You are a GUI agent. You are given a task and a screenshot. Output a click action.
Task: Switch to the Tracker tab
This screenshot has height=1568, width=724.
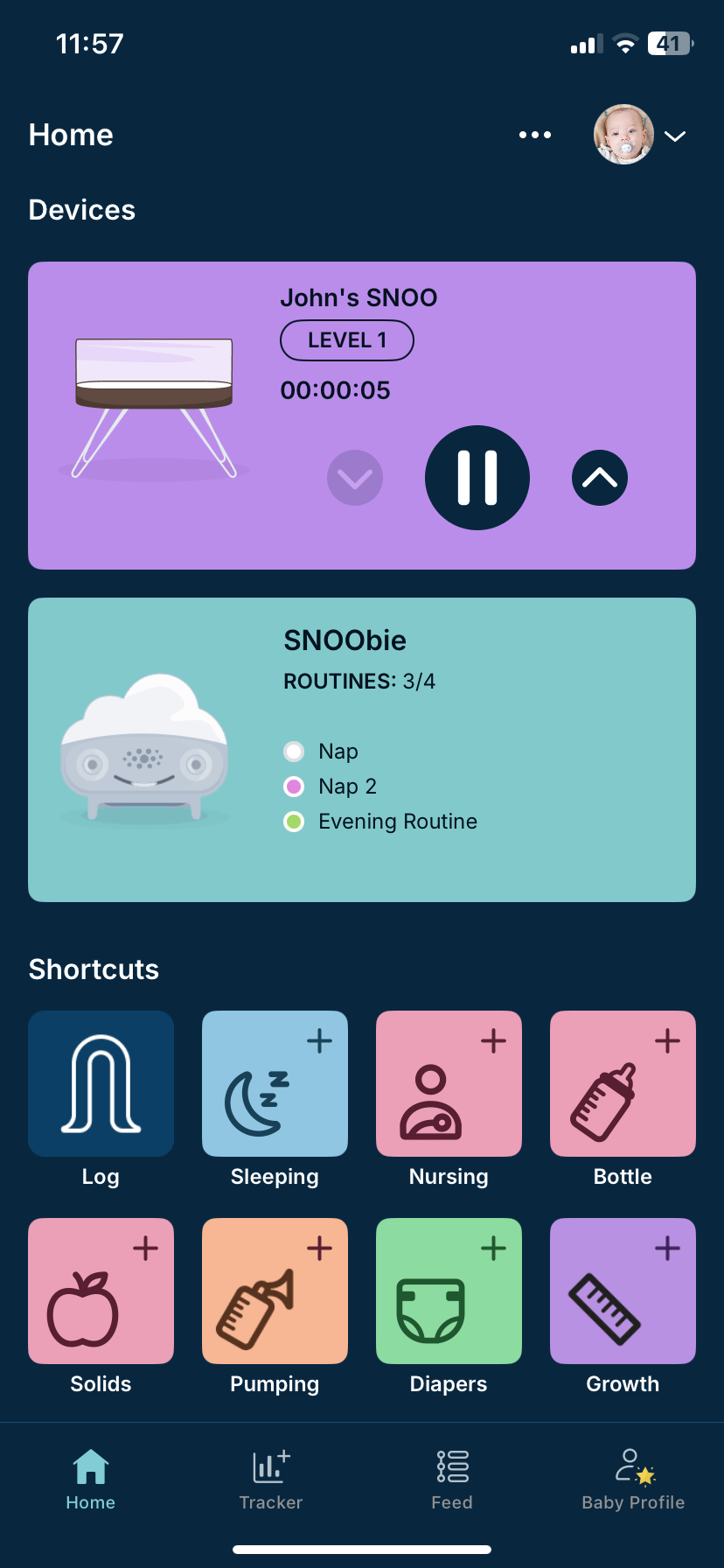[x=271, y=1479]
